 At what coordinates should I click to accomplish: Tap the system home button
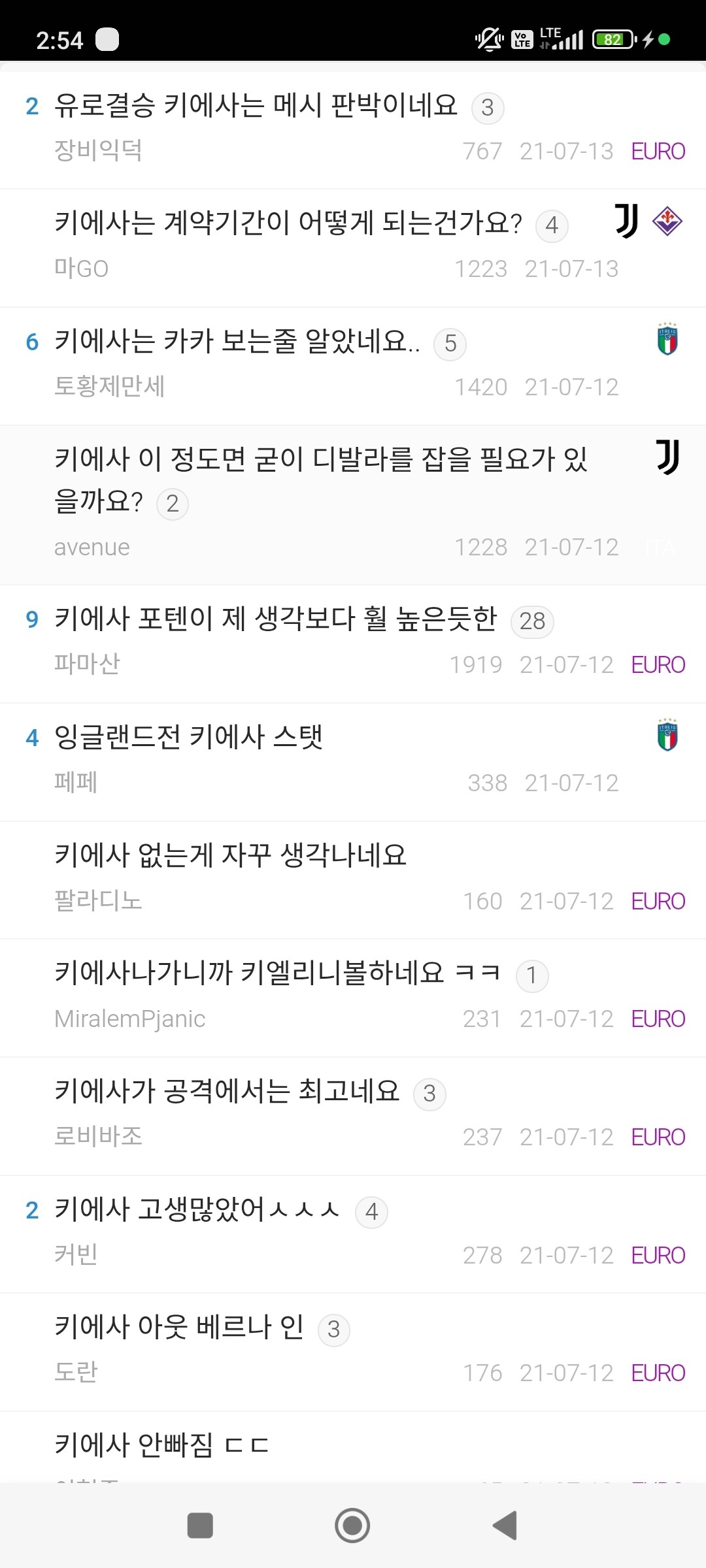coord(352,1526)
